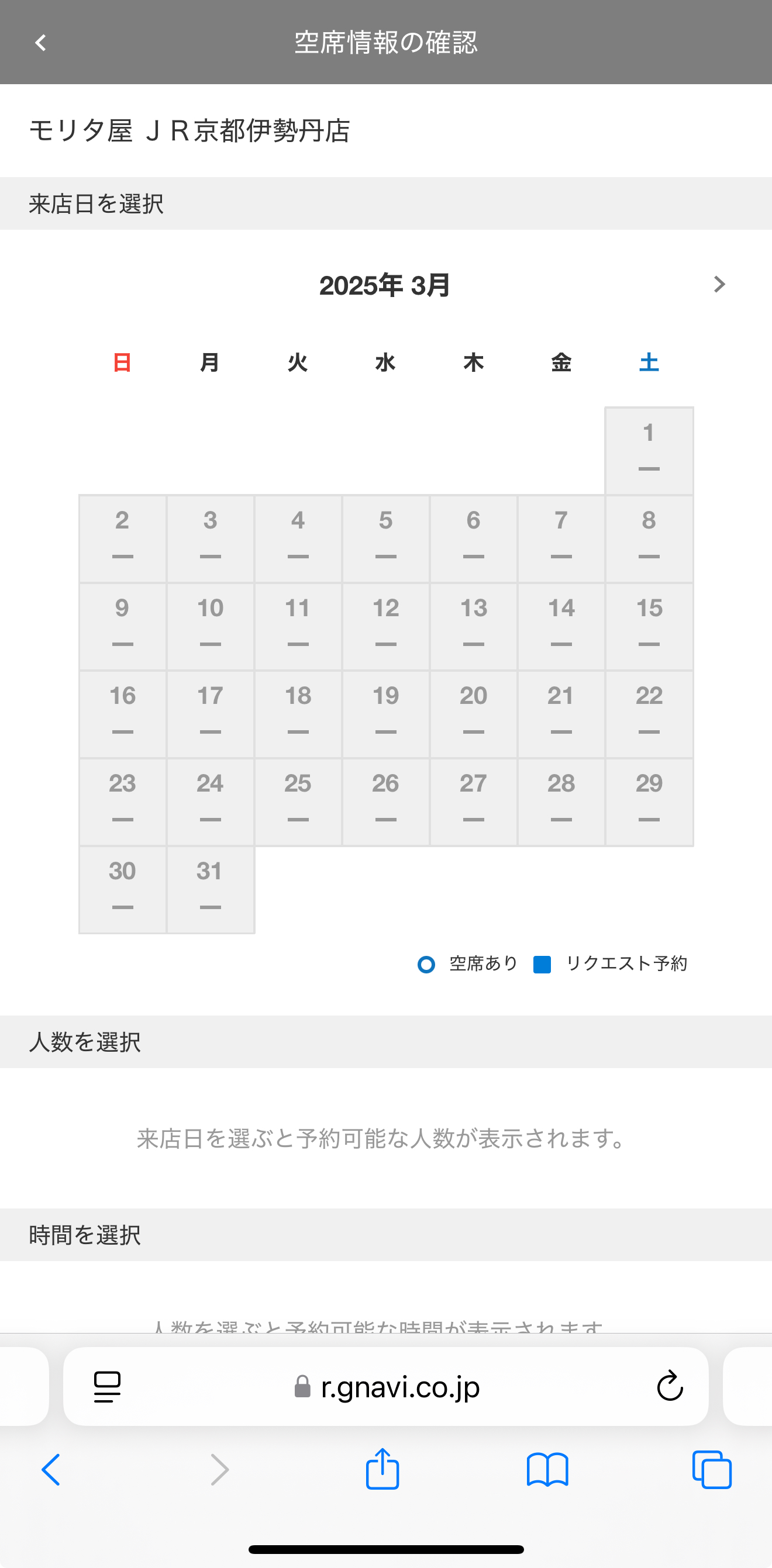Select the 15th as visit date
Image resolution: width=772 pixels, height=1568 pixels.
pyautogui.click(x=649, y=626)
